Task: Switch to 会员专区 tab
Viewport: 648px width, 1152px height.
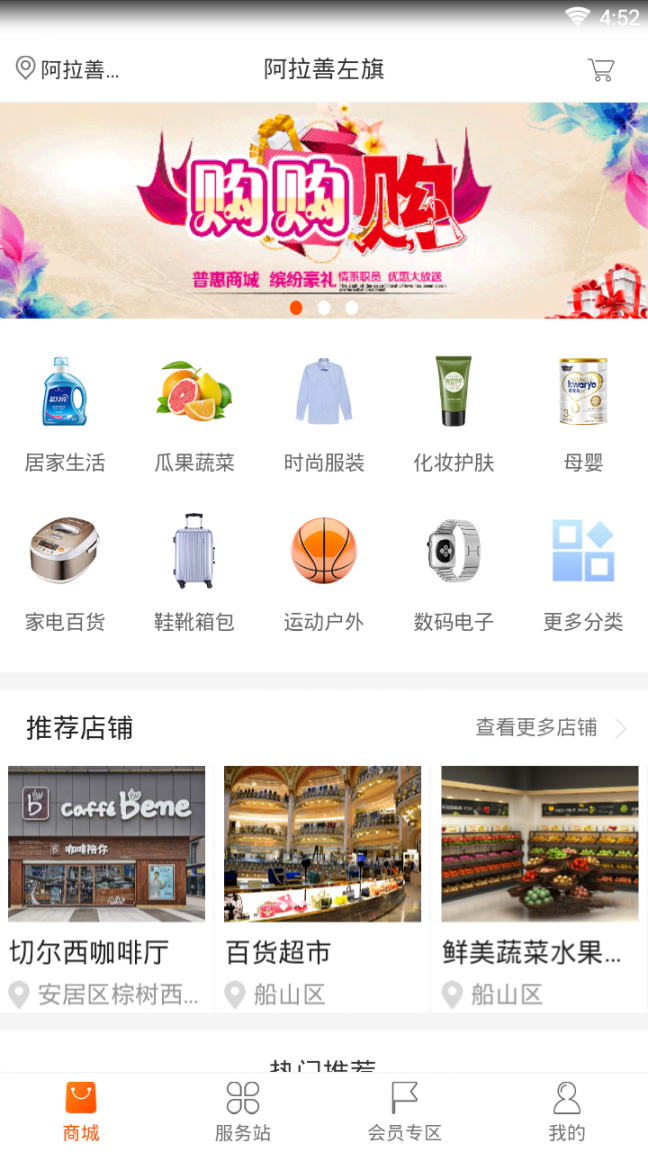Action: [x=404, y=1110]
